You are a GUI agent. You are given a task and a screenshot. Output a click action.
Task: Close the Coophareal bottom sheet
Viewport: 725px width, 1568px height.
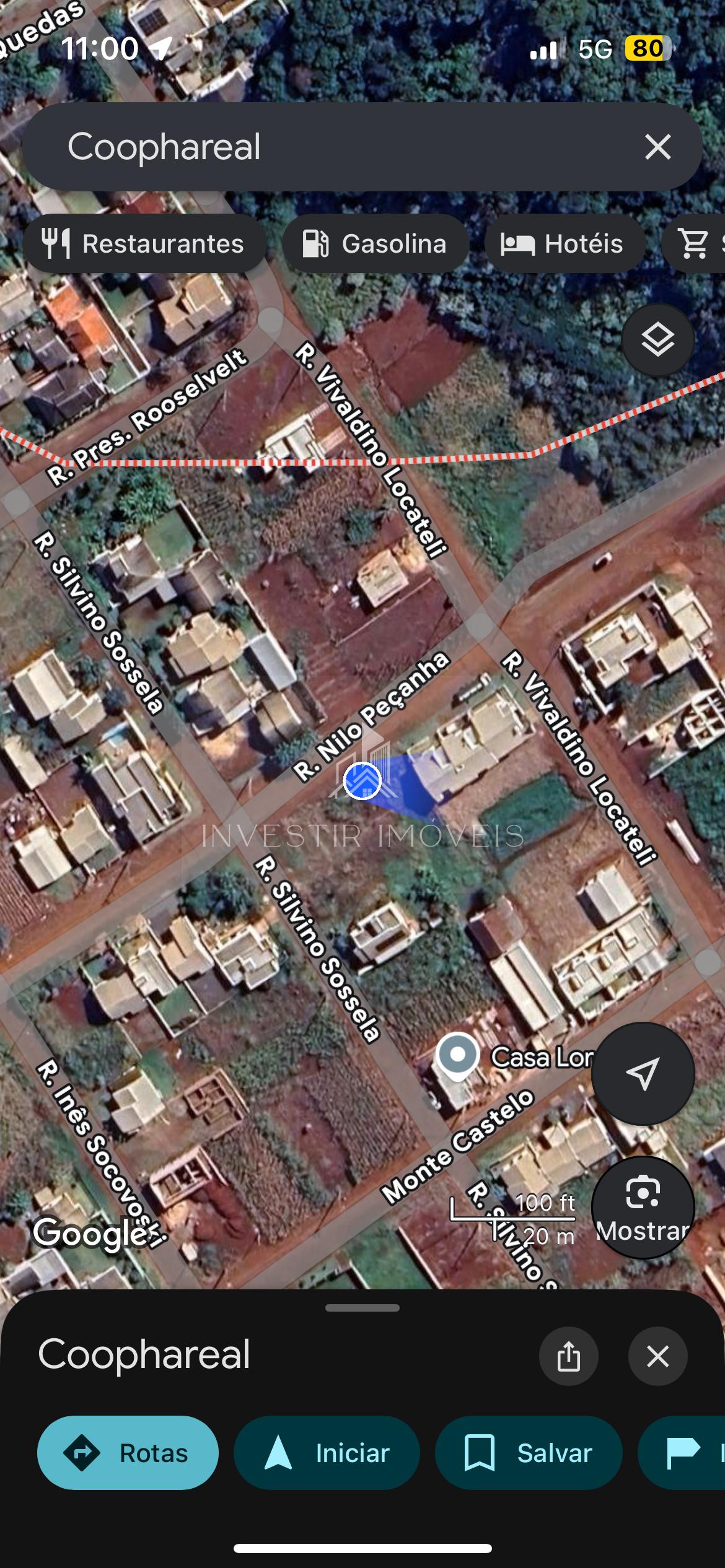pyautogui.click(x=657, y=1356)
